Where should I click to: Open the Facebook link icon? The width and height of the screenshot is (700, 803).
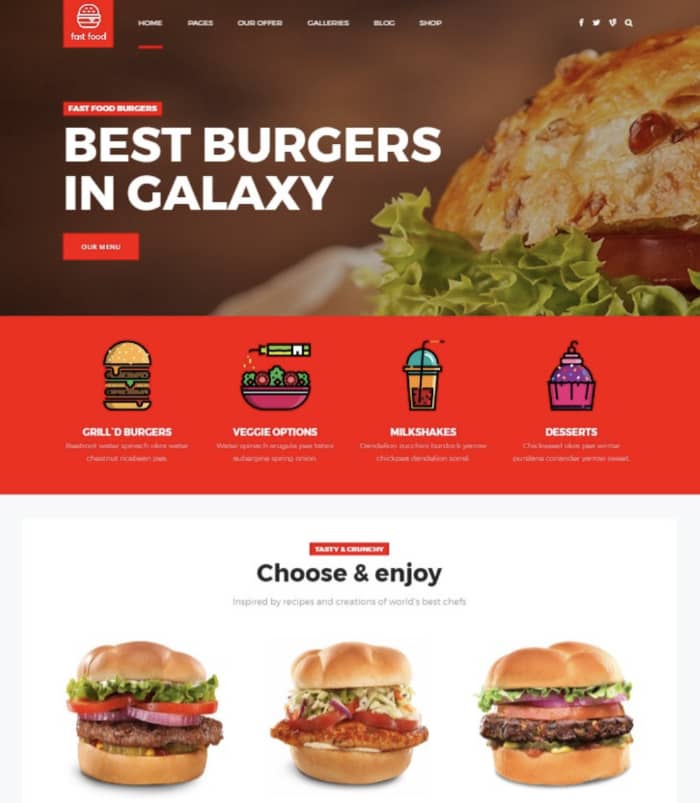tap(581, 23)
